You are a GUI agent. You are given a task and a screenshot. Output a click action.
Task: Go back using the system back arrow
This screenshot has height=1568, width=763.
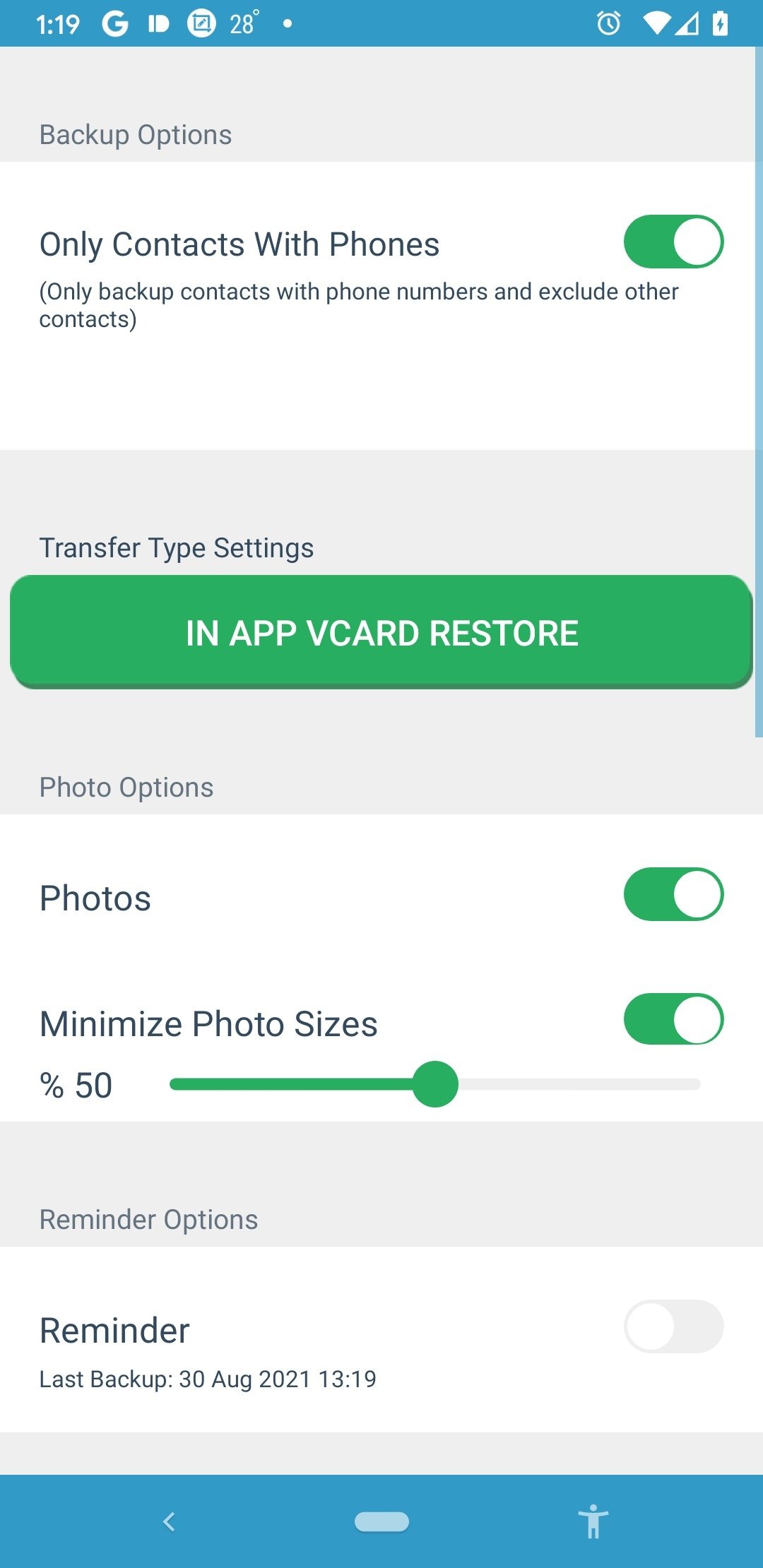169,1521
